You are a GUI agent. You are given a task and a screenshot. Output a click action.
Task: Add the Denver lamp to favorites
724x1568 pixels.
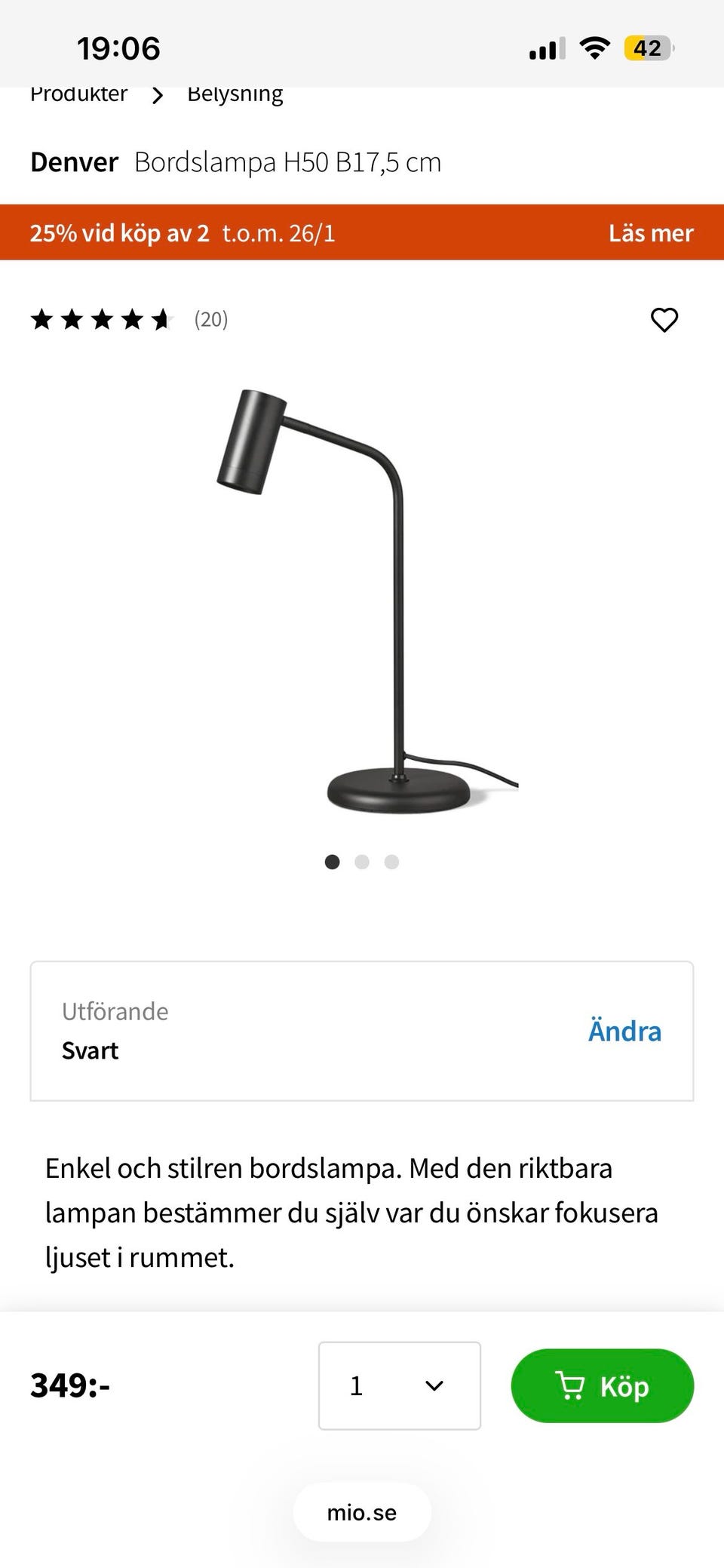[664, 320]
